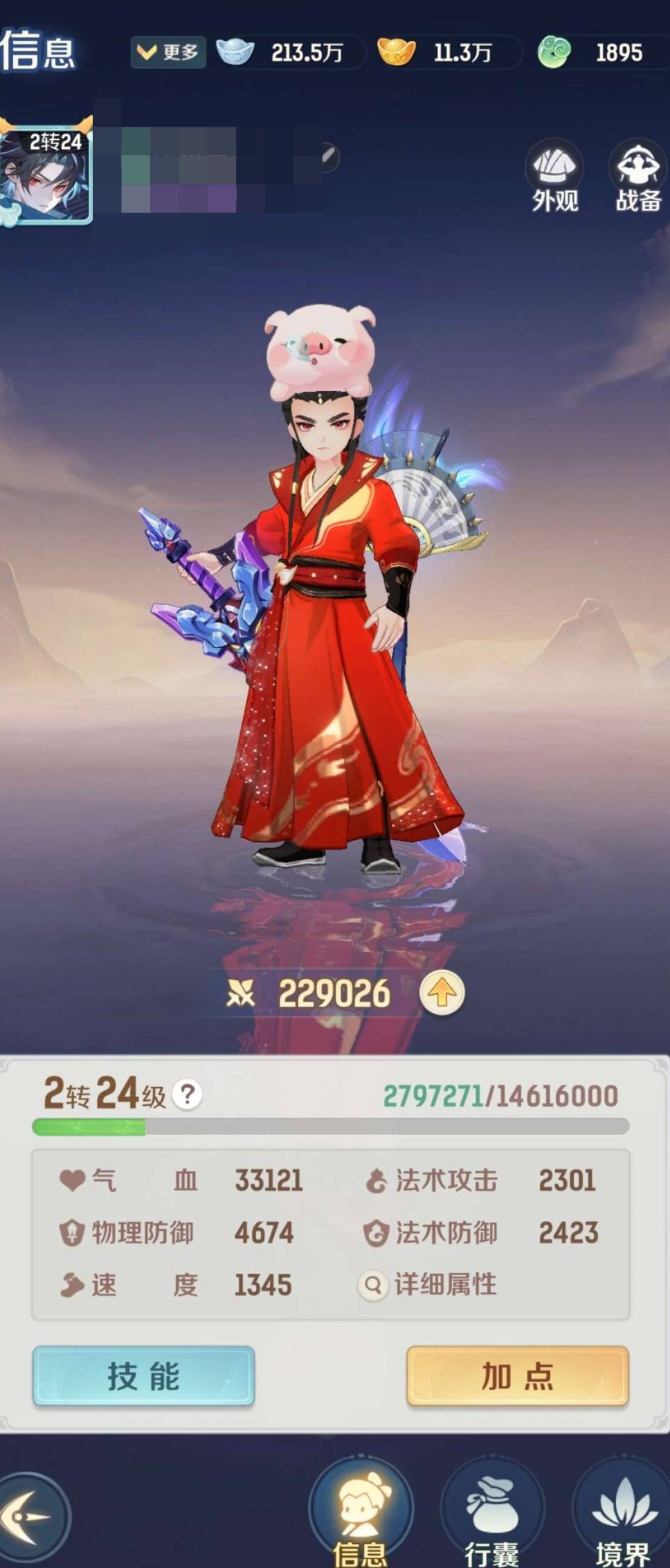Image resolution: width=670 pixels, height=1568 pixels.
Task: Switch to the 信息 tab
Action: click(x=360, y=1516)
